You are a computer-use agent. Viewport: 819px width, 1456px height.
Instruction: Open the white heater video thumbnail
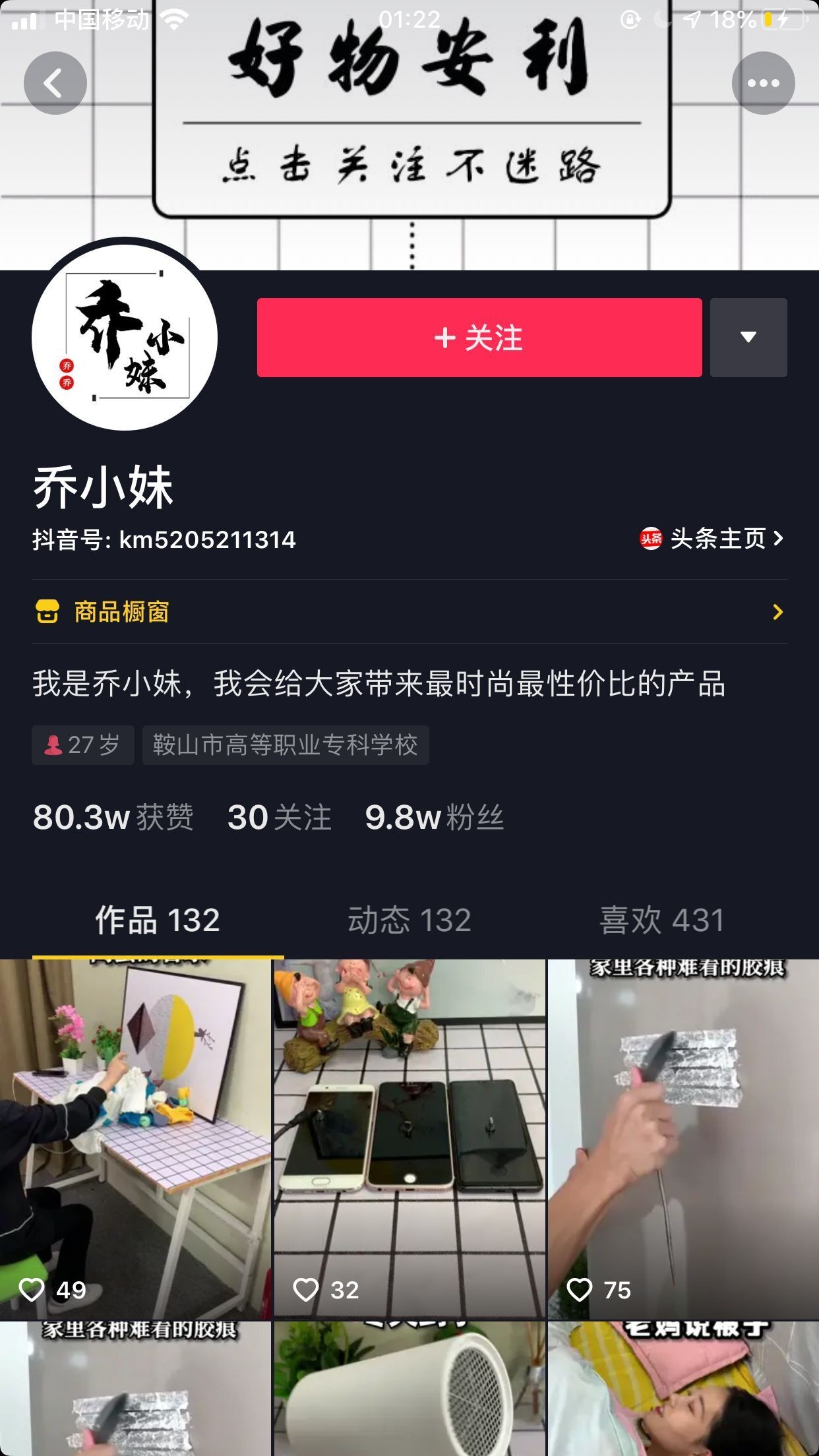(409, 1388)
